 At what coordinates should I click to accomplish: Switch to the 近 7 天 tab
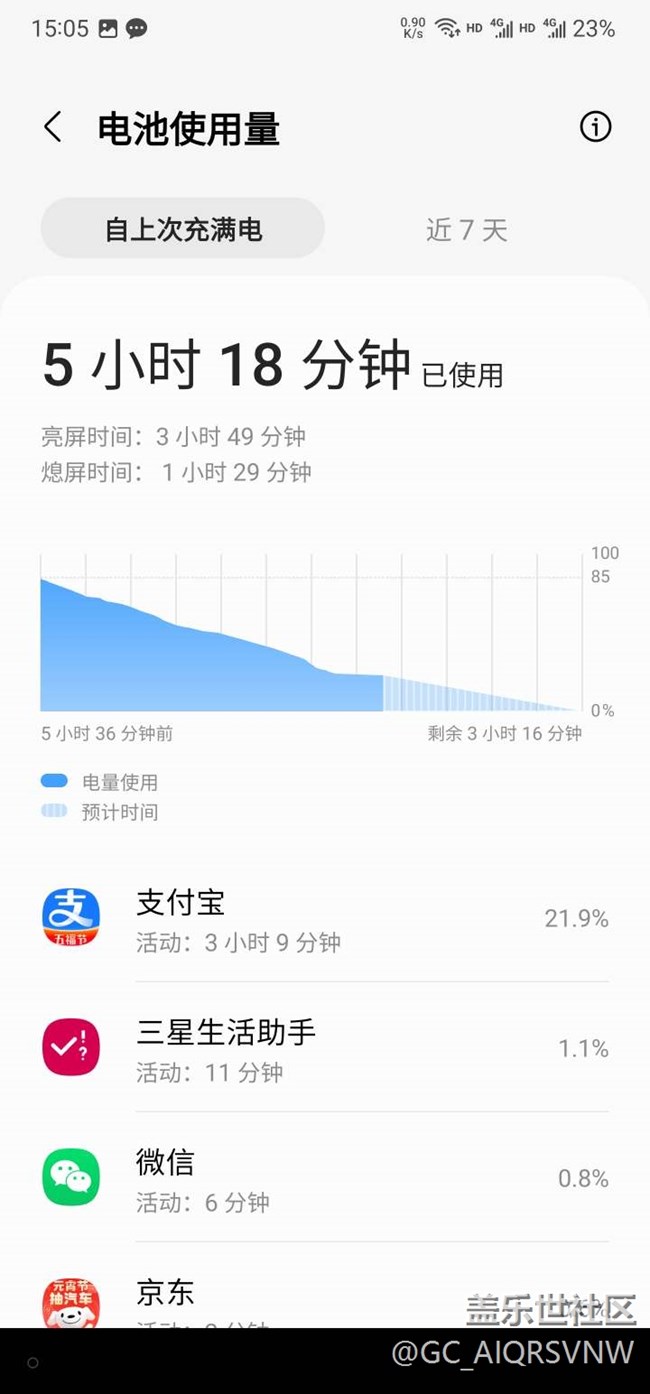pyautogui.click(x=467, y=230)
